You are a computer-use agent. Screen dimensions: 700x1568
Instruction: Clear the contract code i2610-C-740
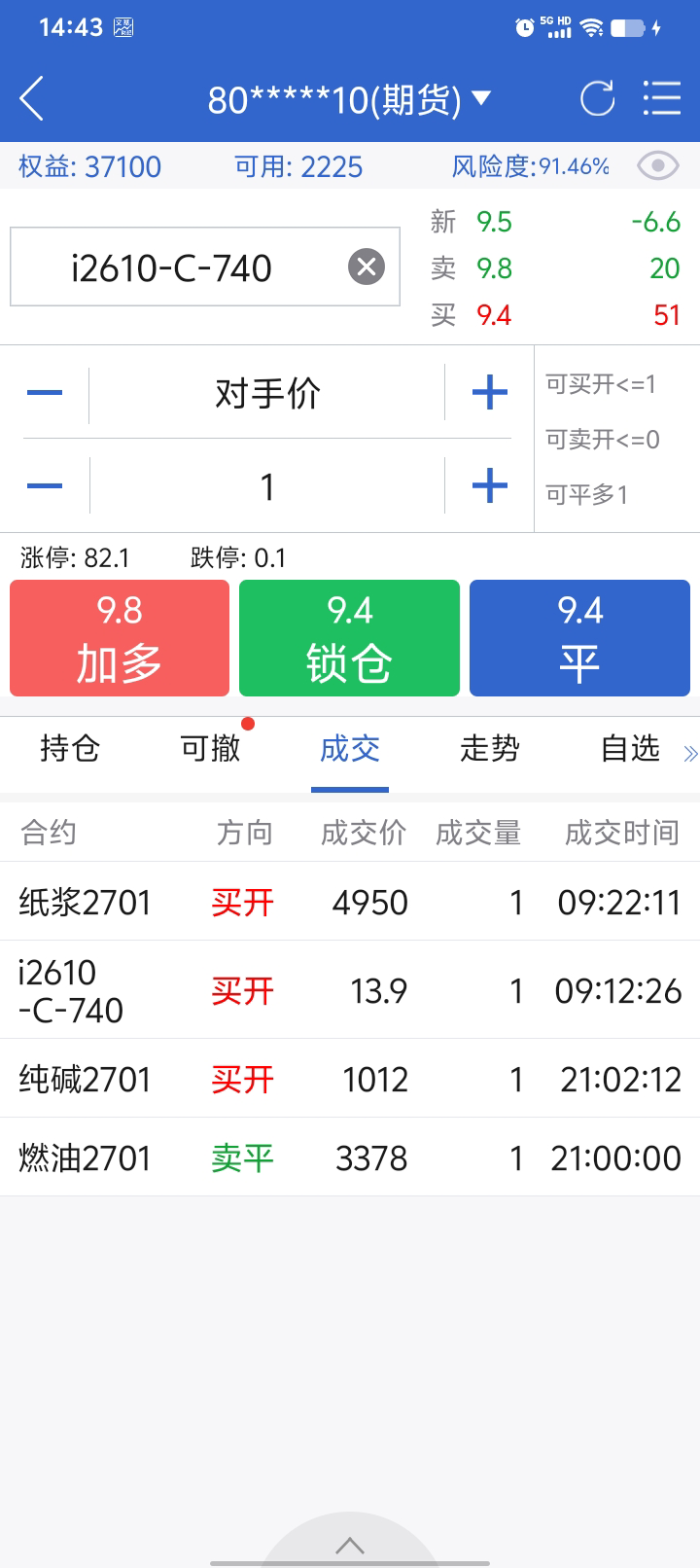pos(367,267)
